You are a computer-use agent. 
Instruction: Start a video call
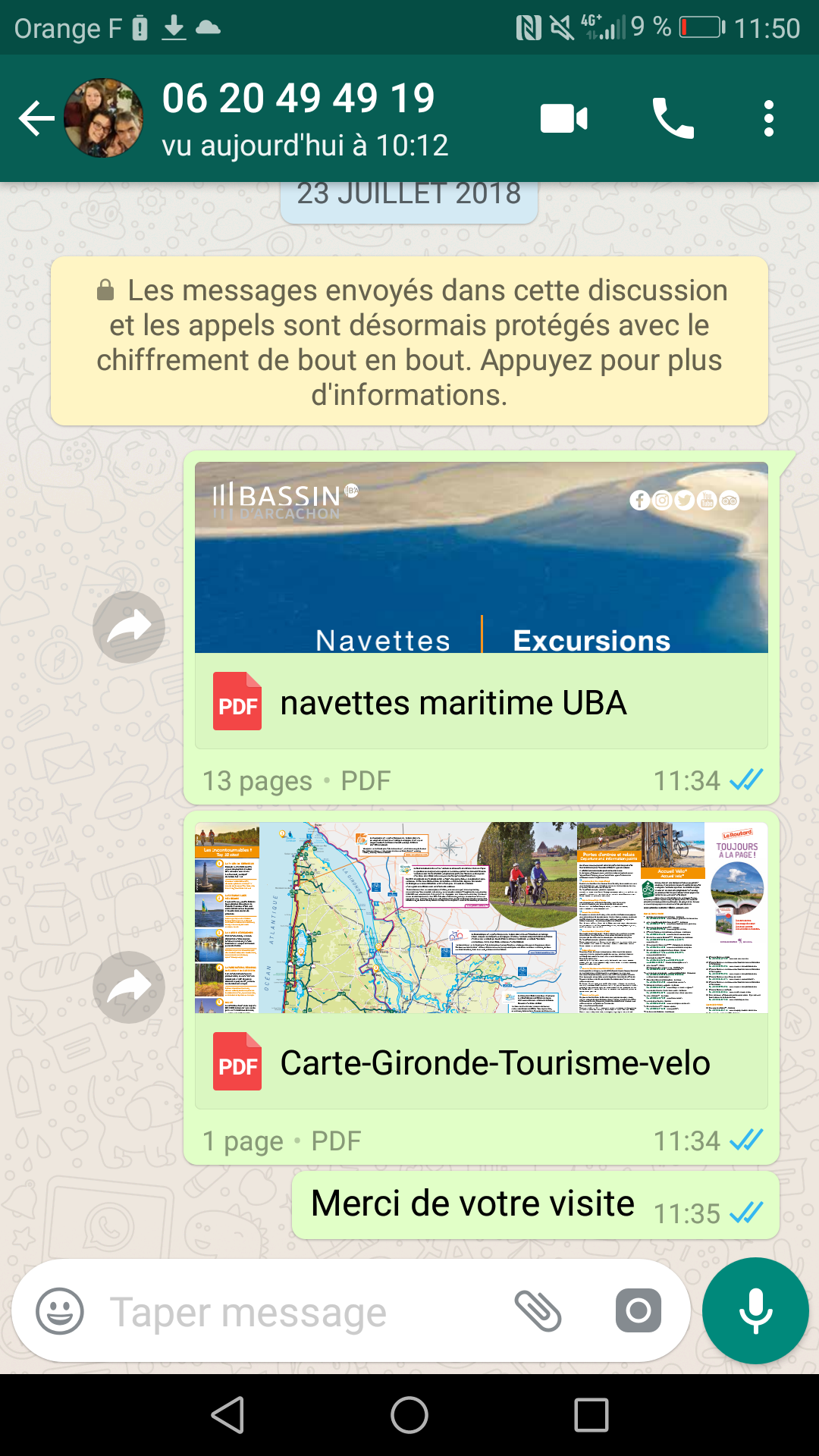(563, 119)
